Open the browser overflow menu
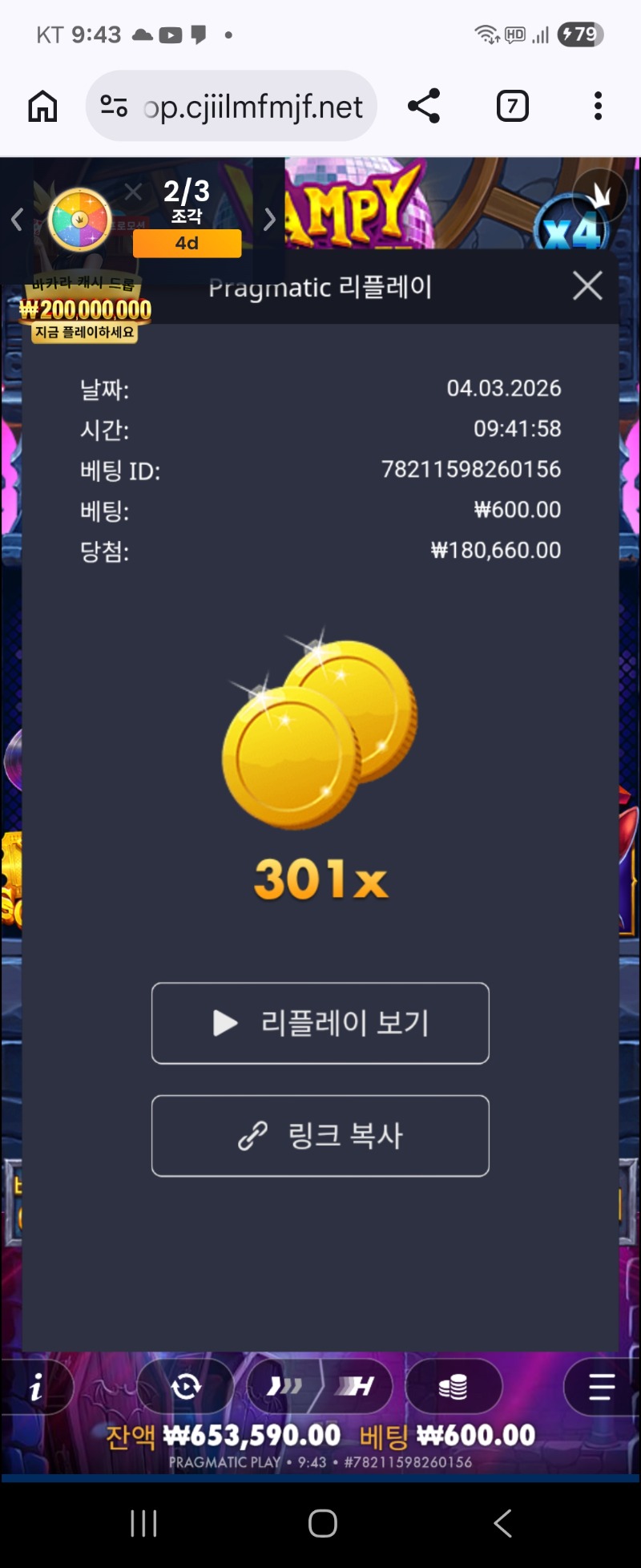641x1568 pixels. 598,106
